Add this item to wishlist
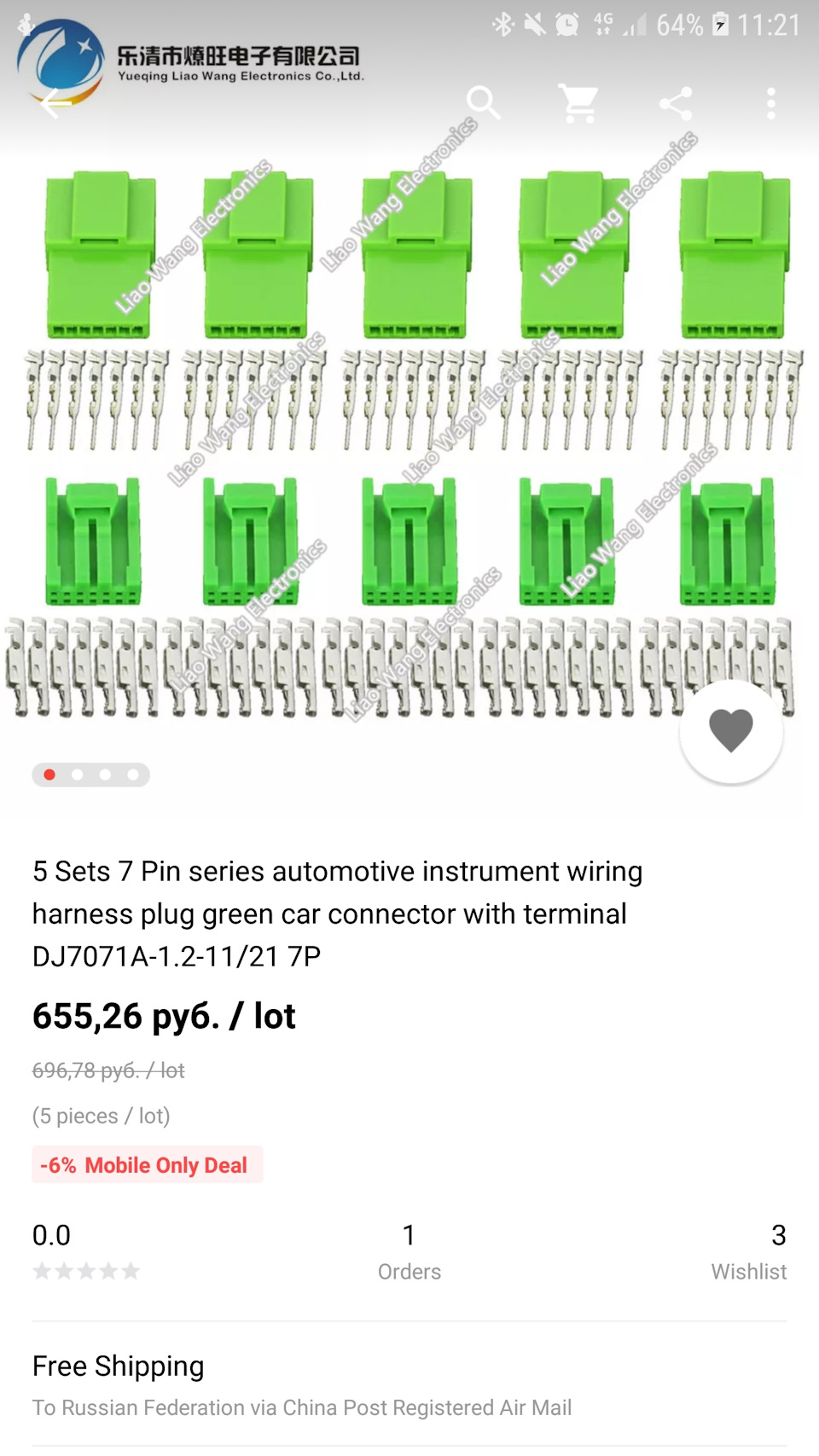Viewport: 819px width, 1456px height. (731, 731)
